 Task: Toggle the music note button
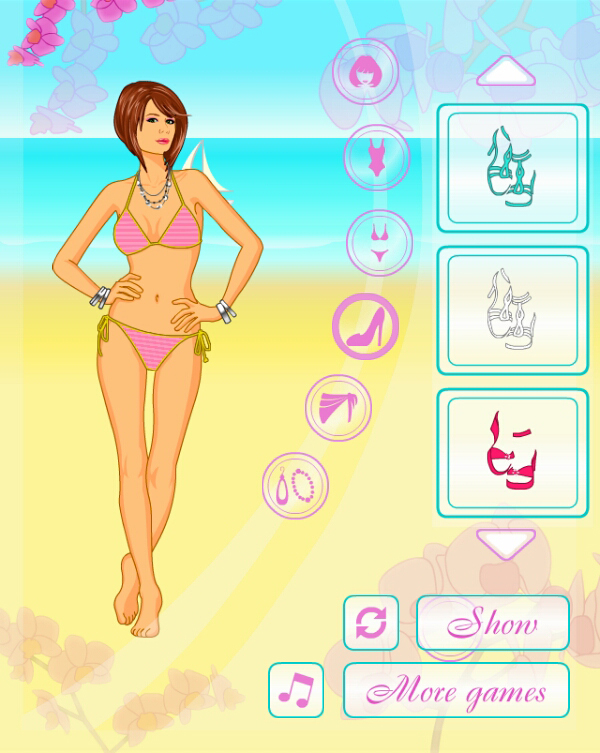(296, 690)
